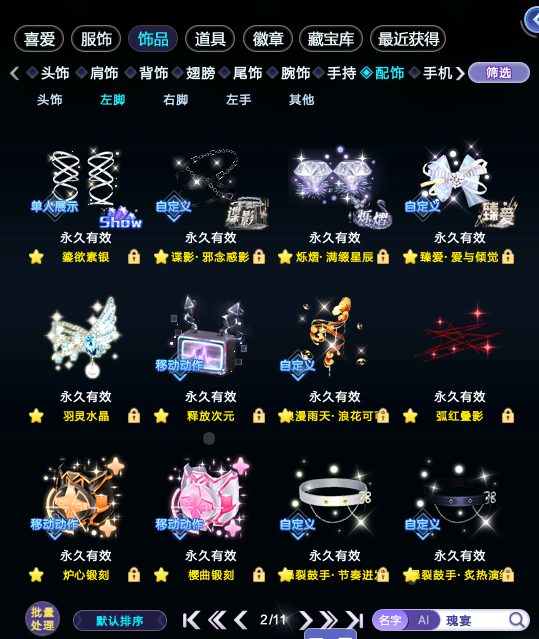The image size is (539, 639).
Task: Tap the search magnifier icon
Action: (517, 620)
